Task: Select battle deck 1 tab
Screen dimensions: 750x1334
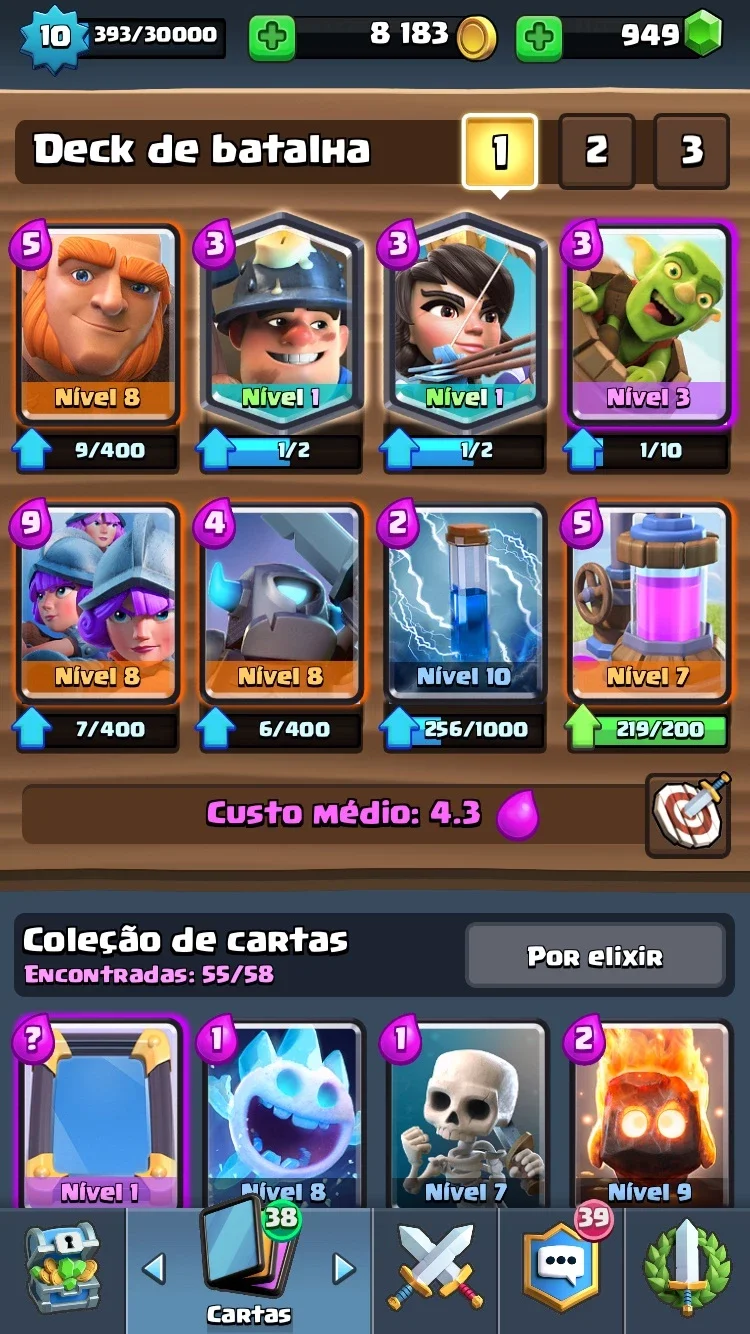Action: [x=500, y=151]
